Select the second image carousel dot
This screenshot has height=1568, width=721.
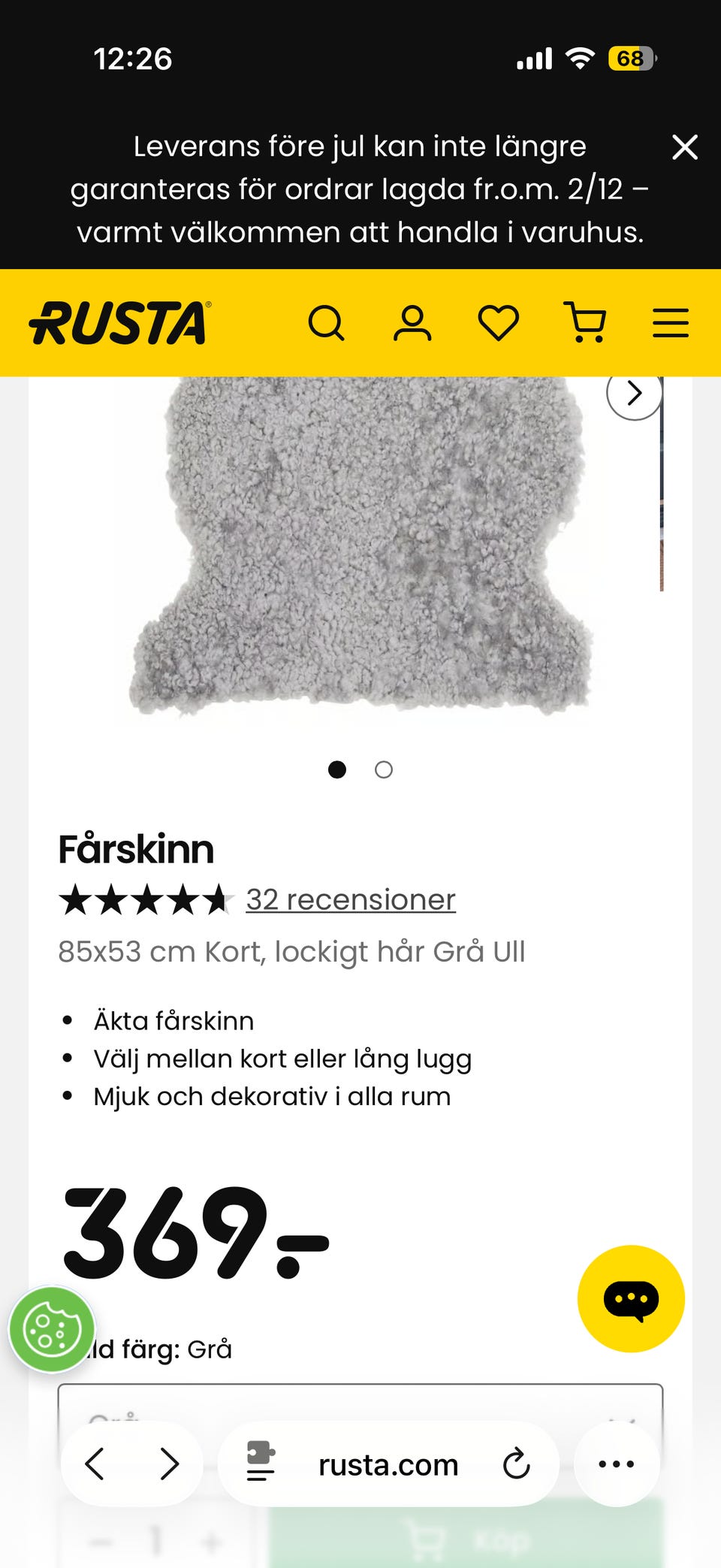coord(383,769)
